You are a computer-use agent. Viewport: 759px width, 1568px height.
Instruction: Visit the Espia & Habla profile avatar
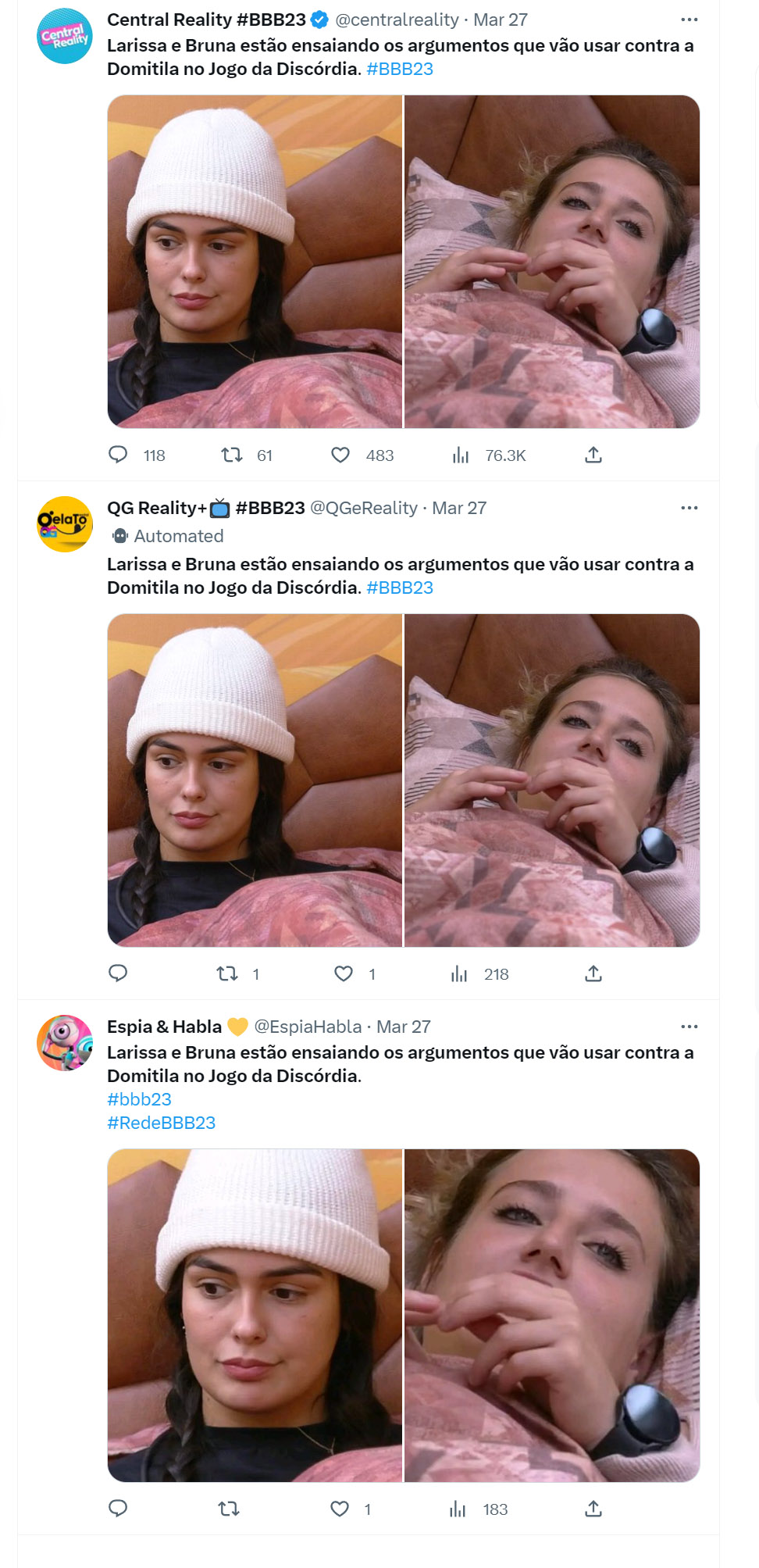pyautogui.click(x=65, y=1043)
